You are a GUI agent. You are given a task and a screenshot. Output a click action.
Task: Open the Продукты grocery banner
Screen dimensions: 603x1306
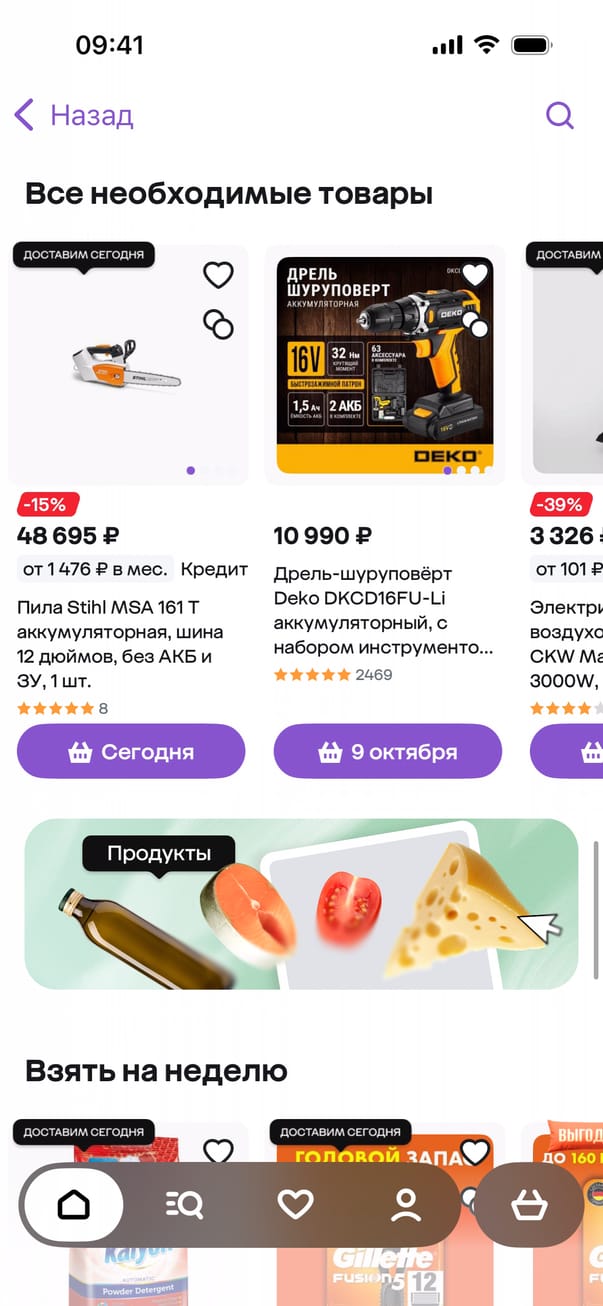click(301, 903)
